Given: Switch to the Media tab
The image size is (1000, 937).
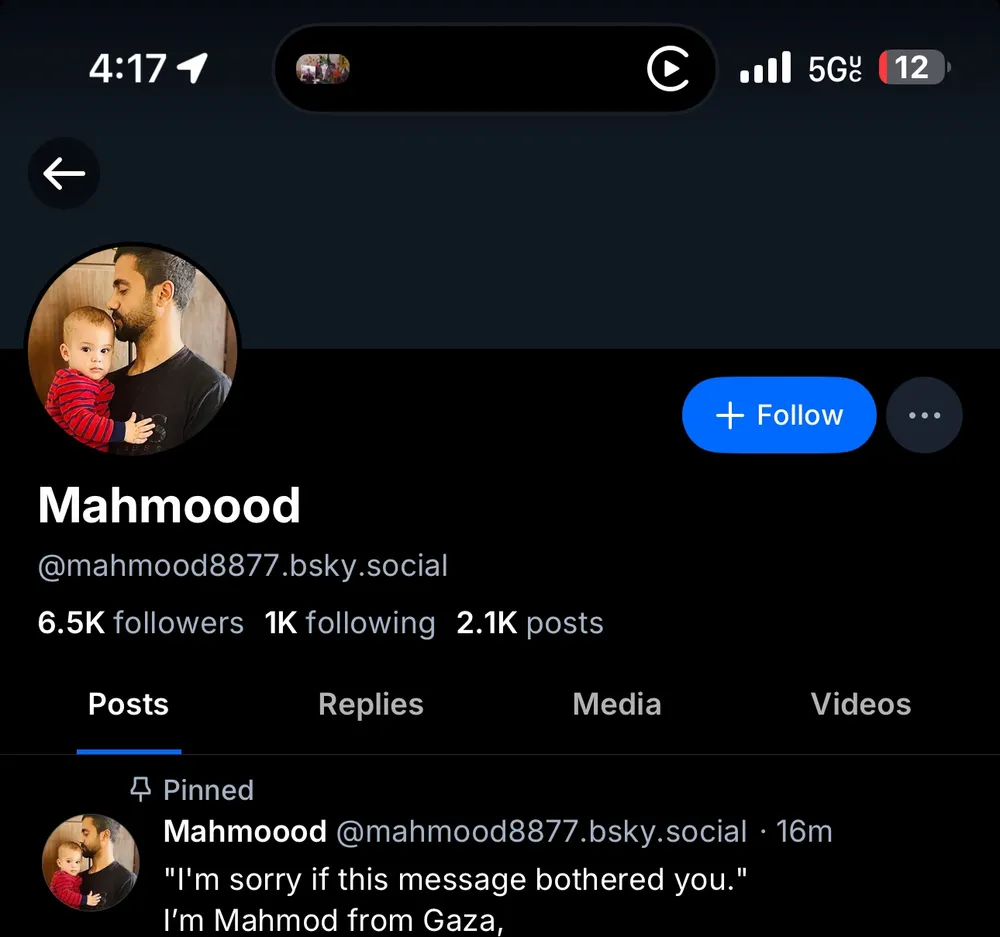Looking at the screenshot, I should pos(616,705).
